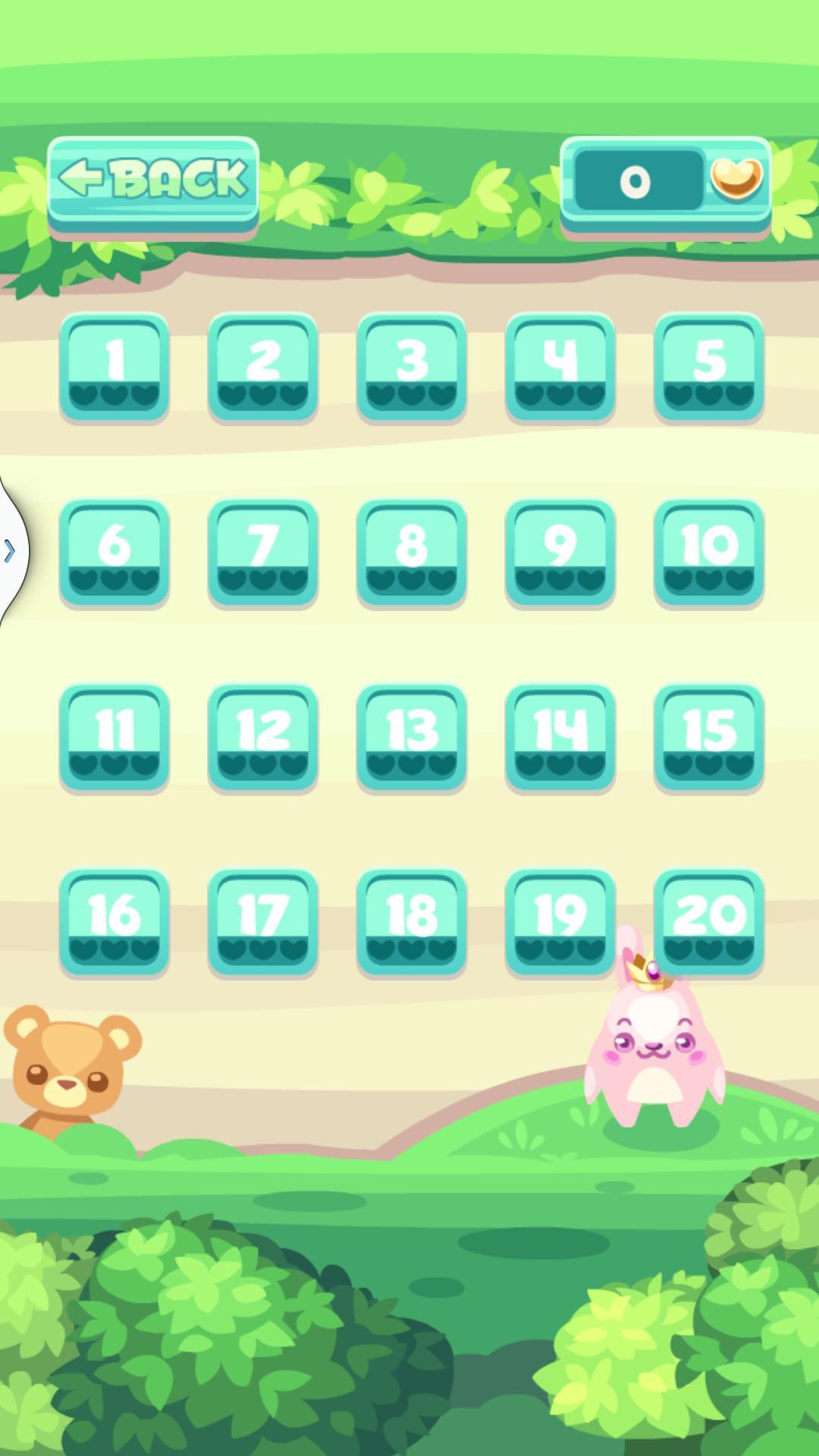Play level 4
819x1456 pixels.
[560, 367]
